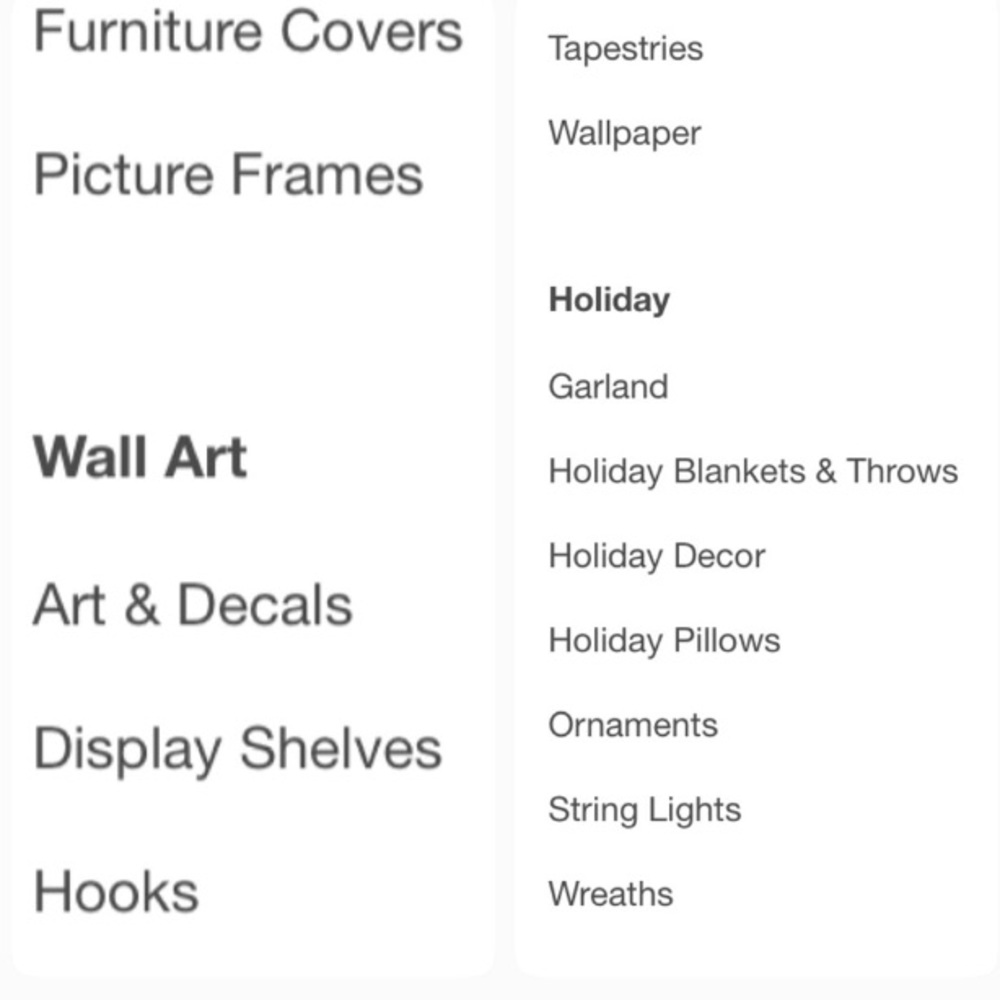Image resolution: width=1000 pixels, height=1000 pixels.
Task: Browse Garland under Holiday
Action: point(608,387)
